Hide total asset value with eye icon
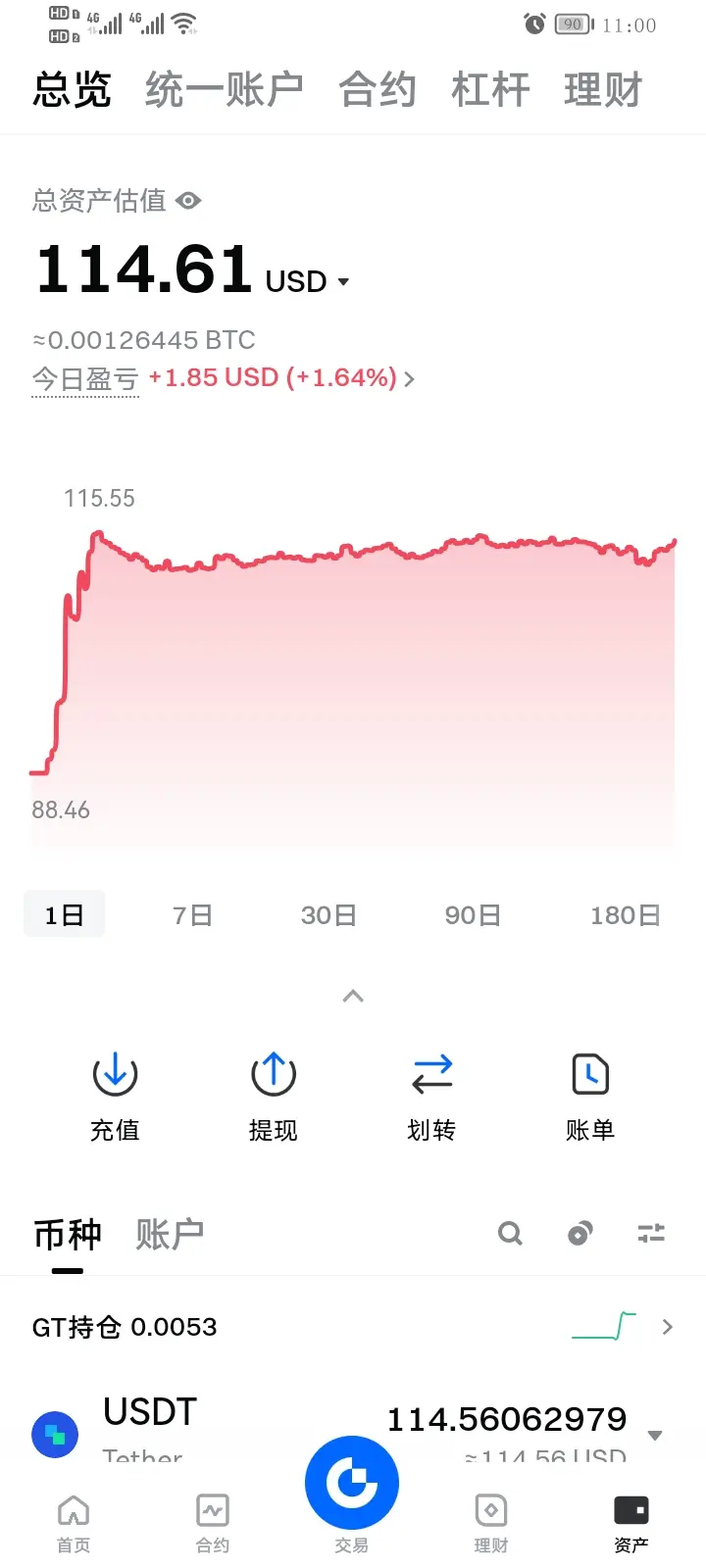706x1568 pixels. (x=188, y=201)
